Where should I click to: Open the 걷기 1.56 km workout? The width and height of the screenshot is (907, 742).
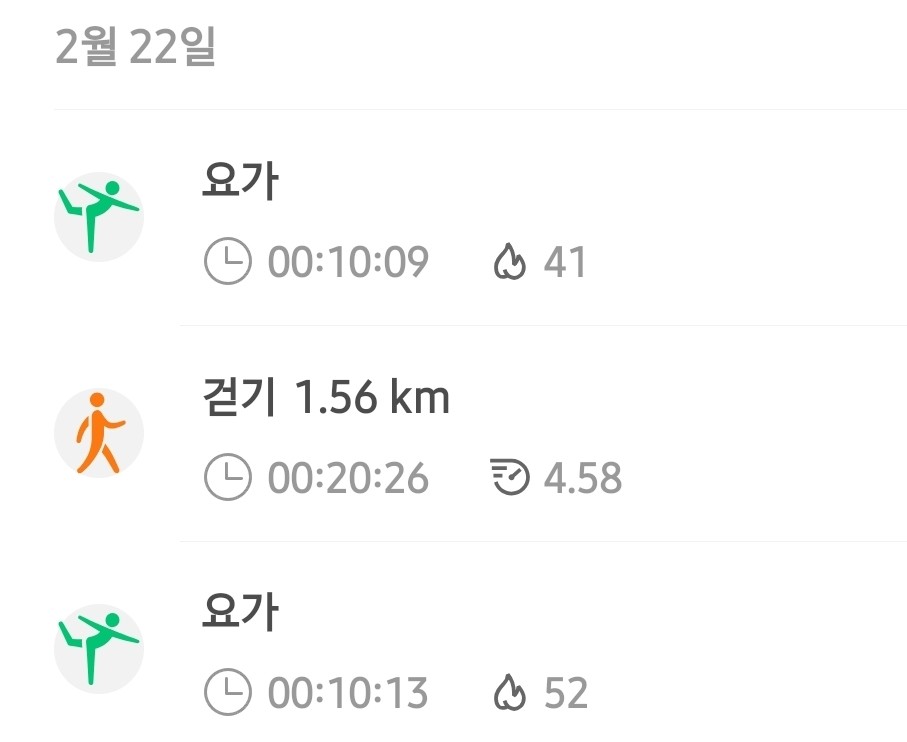[453, 435]
